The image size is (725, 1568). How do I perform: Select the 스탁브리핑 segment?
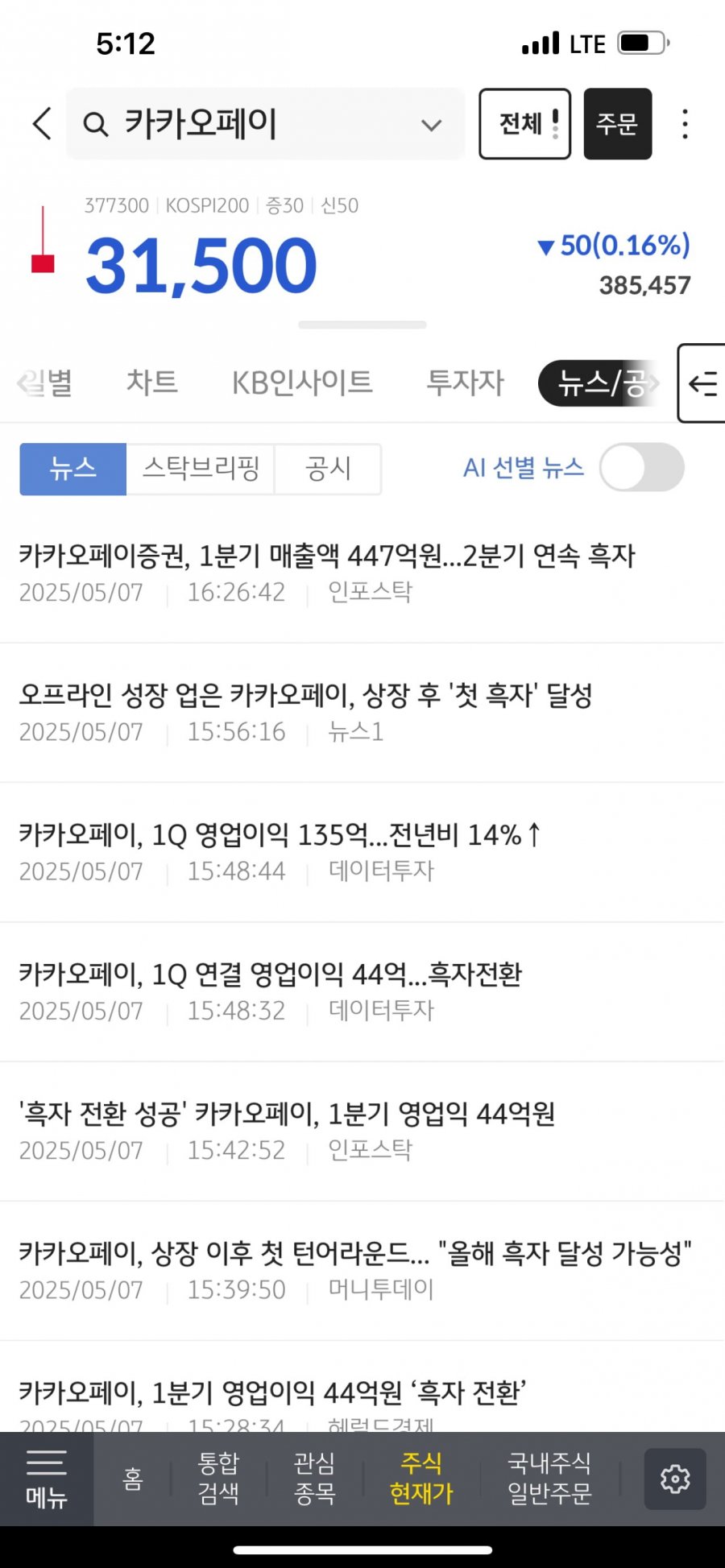point(201,469)
